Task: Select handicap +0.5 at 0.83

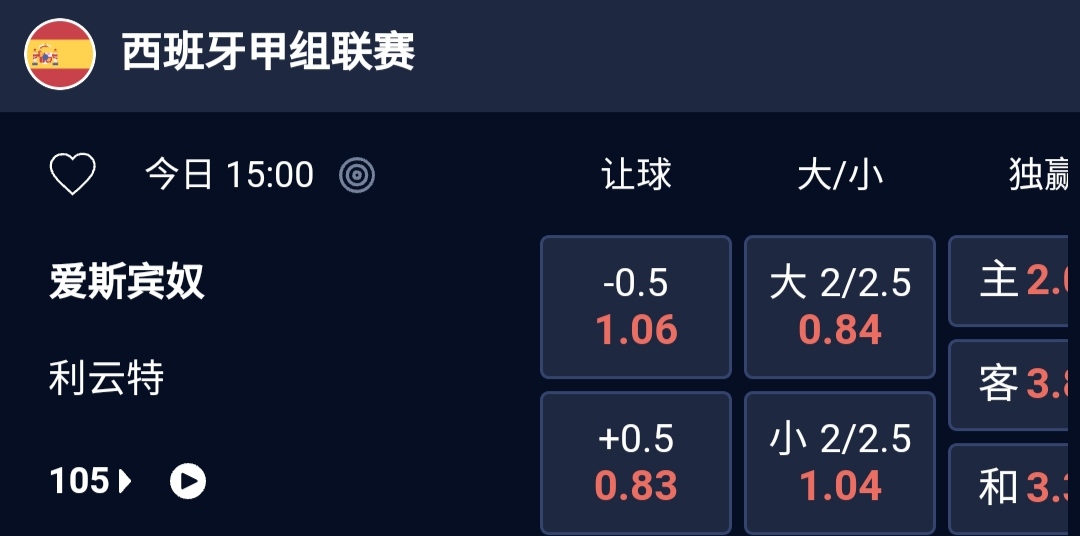Action: coord(636,463)
